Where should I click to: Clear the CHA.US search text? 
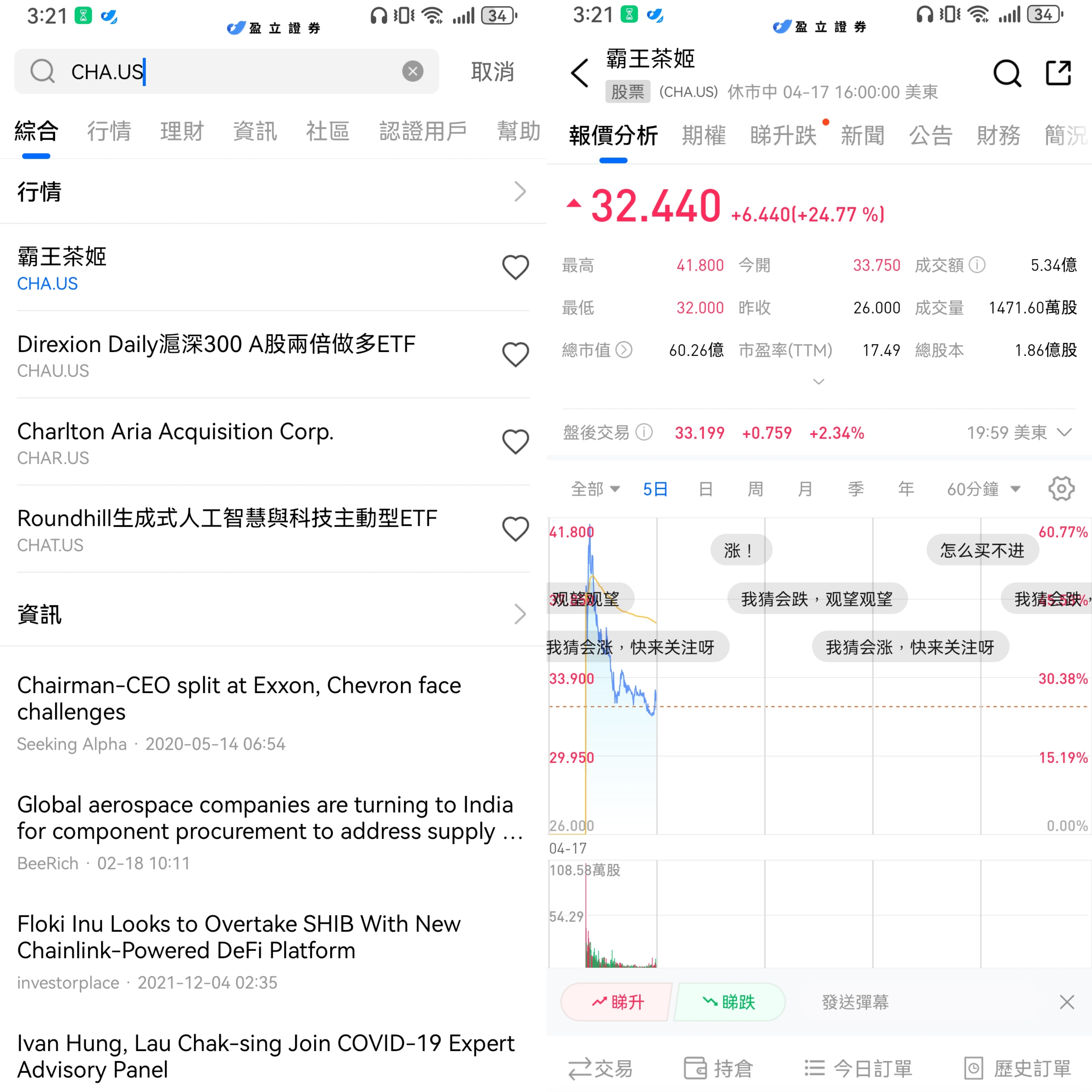(x=413, y=71)
